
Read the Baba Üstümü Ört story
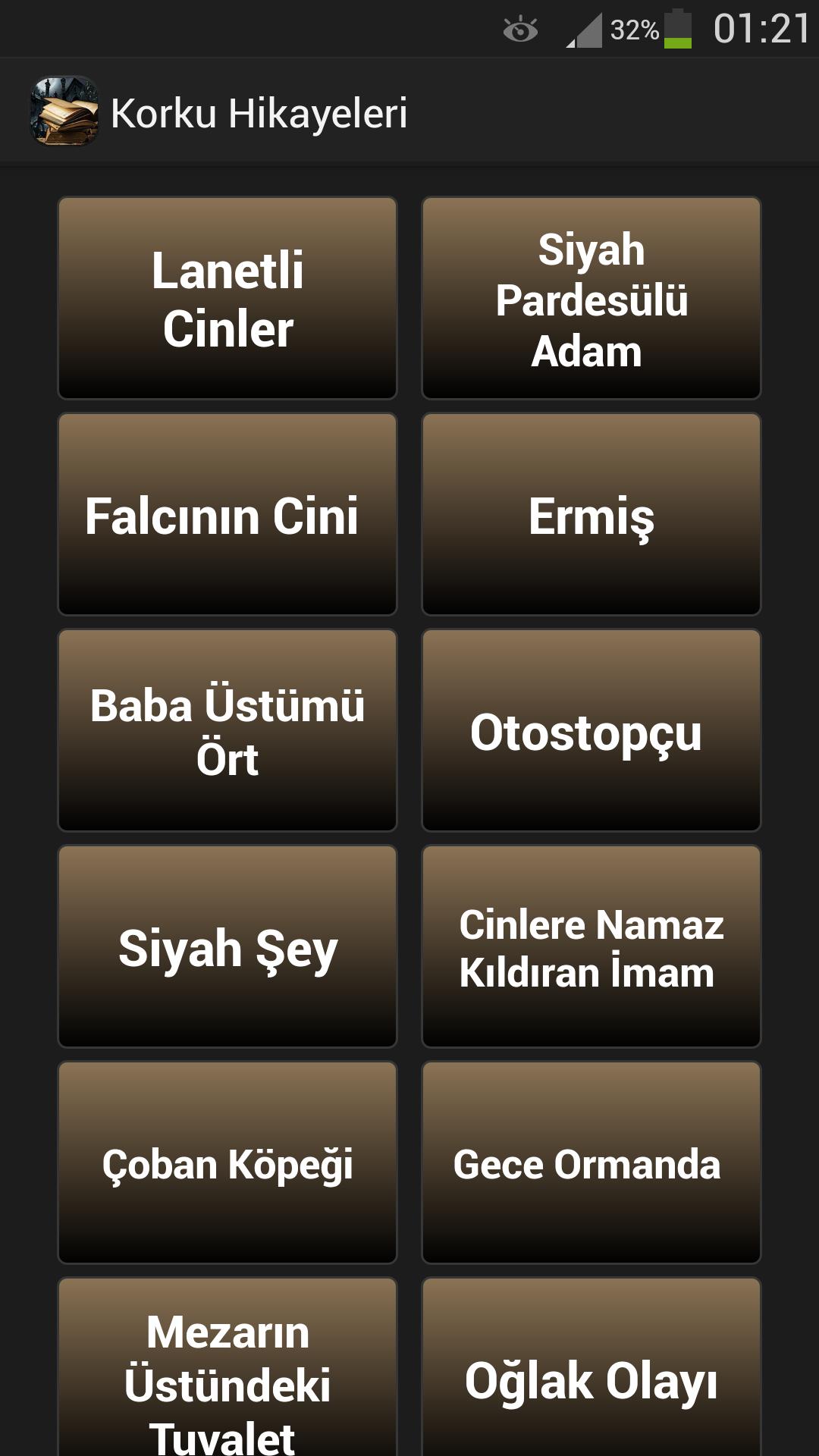[227, 730]
